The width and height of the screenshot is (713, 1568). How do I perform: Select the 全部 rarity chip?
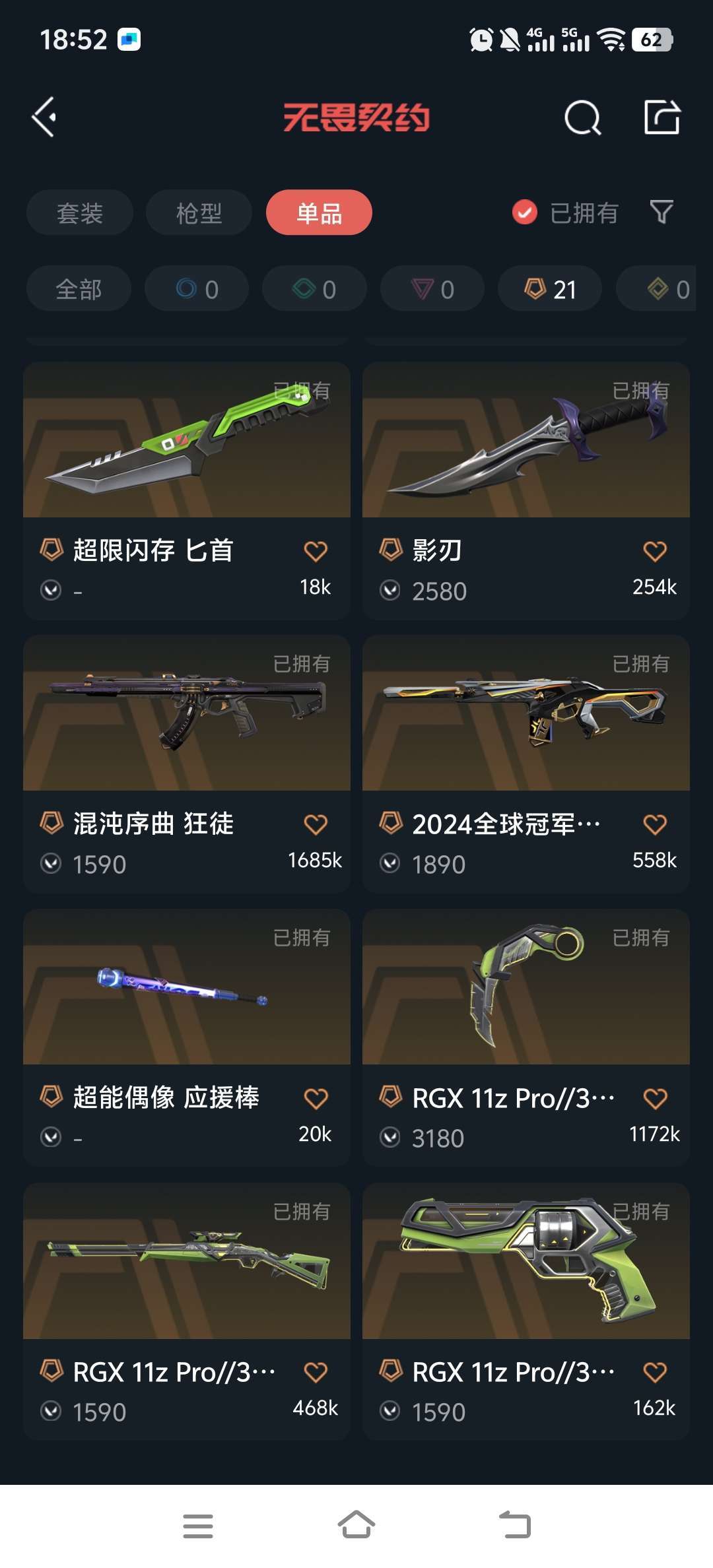[79, 289]
